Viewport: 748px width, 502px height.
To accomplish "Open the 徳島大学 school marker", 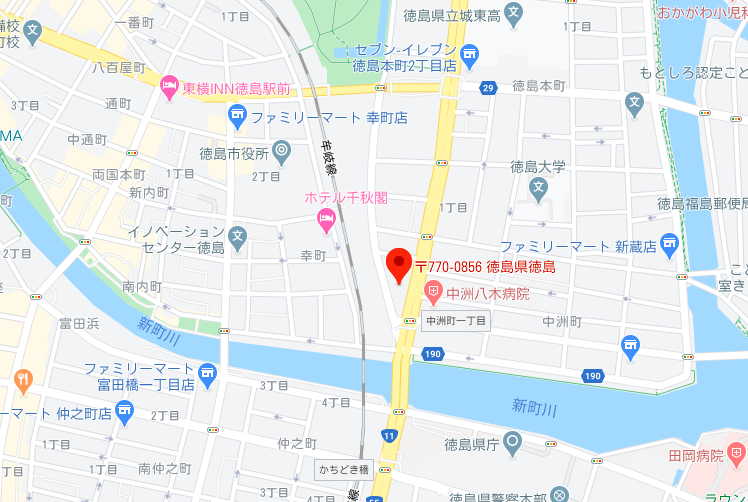I will [539, 187].
